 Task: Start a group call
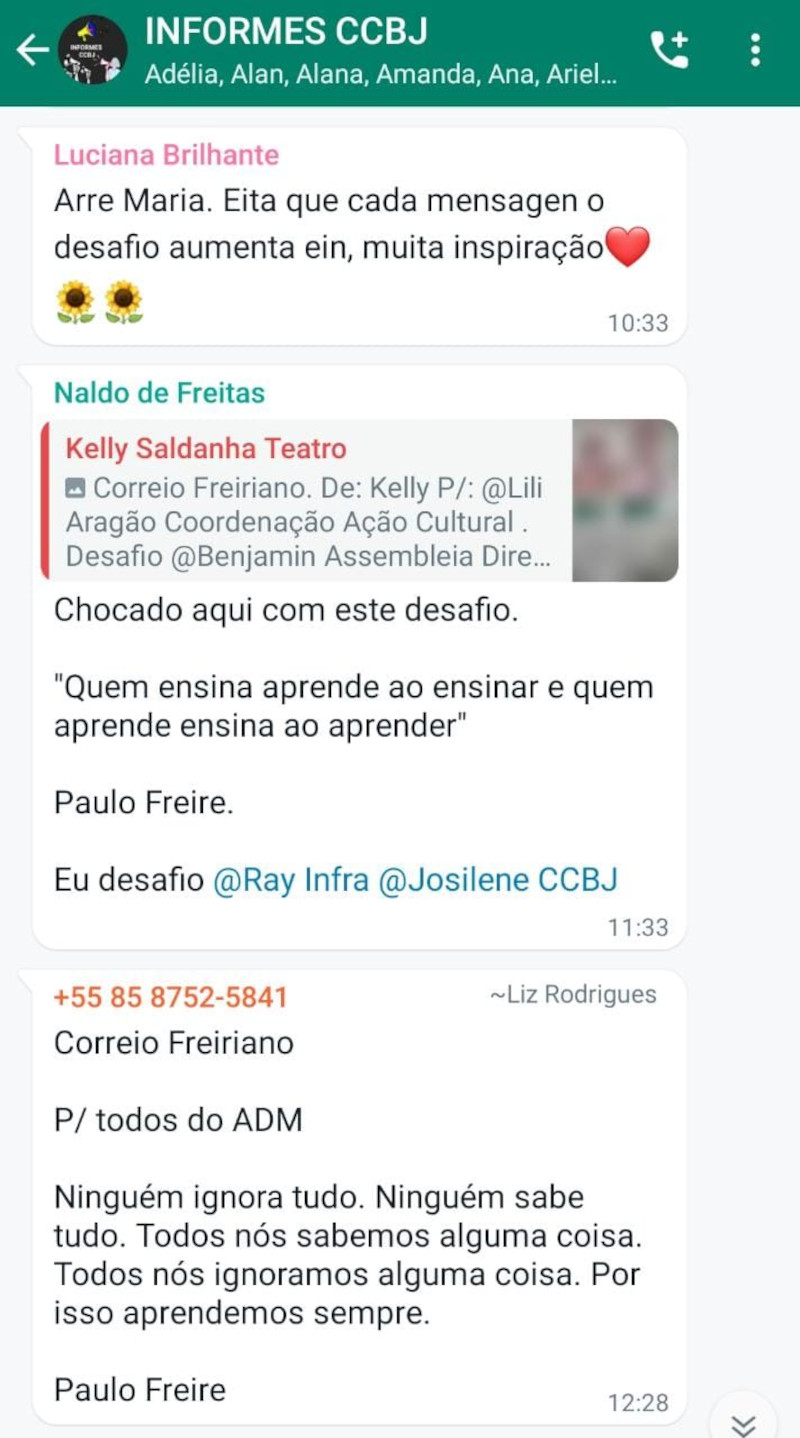[669, 50]
